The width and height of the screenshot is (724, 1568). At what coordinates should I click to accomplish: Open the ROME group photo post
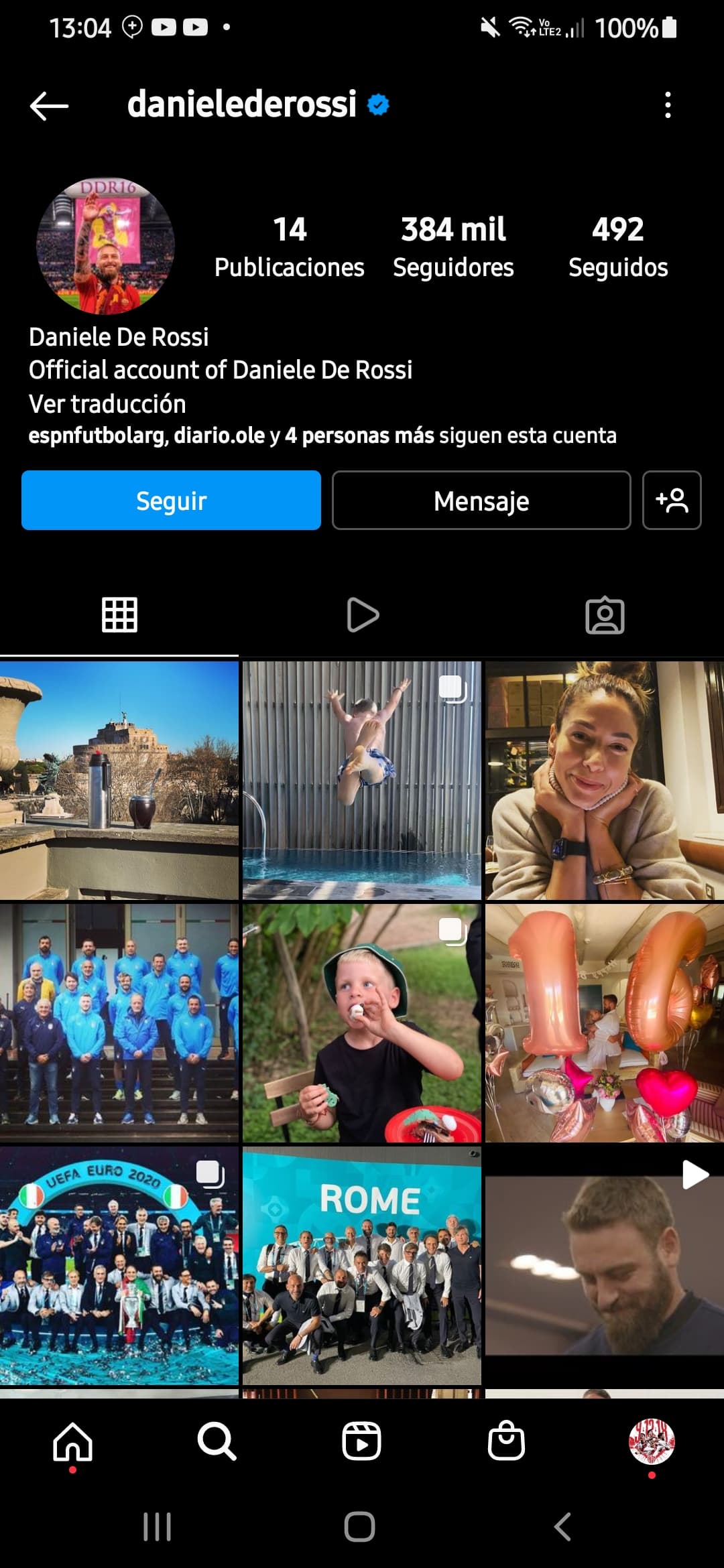coord(362,1266)
